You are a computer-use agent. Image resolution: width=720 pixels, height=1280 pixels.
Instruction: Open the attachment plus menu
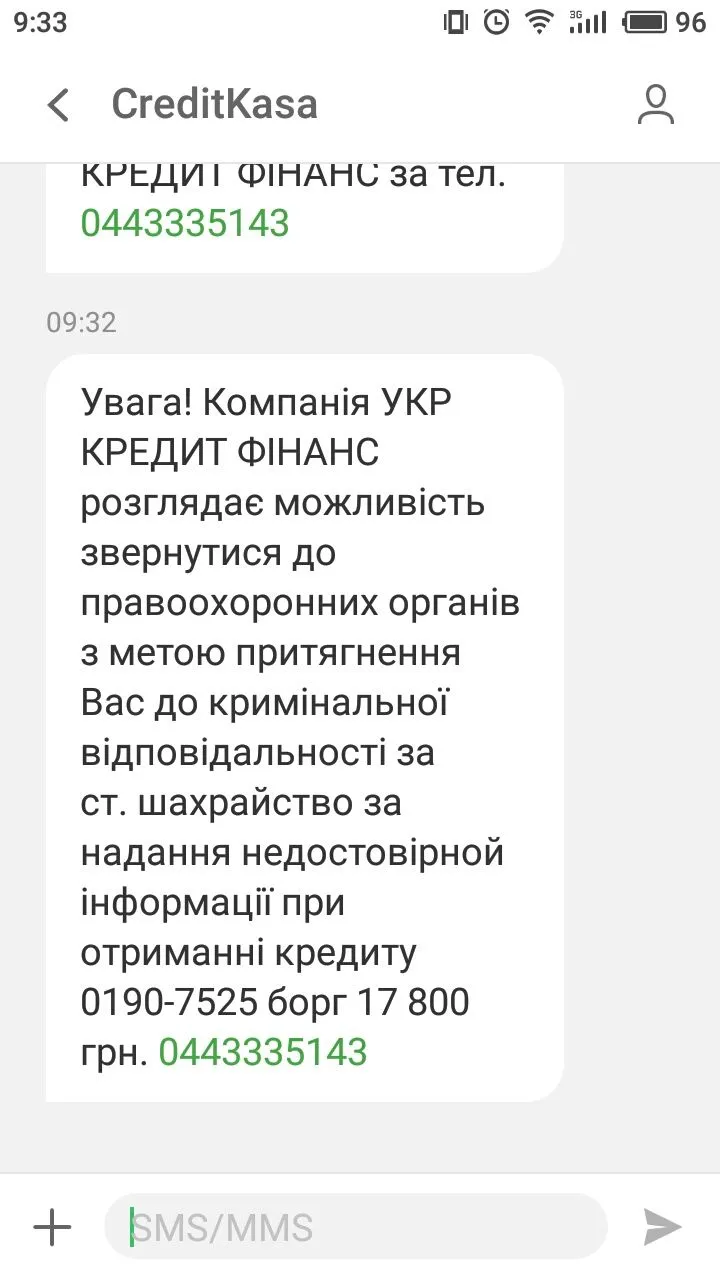click(52, 1227)
